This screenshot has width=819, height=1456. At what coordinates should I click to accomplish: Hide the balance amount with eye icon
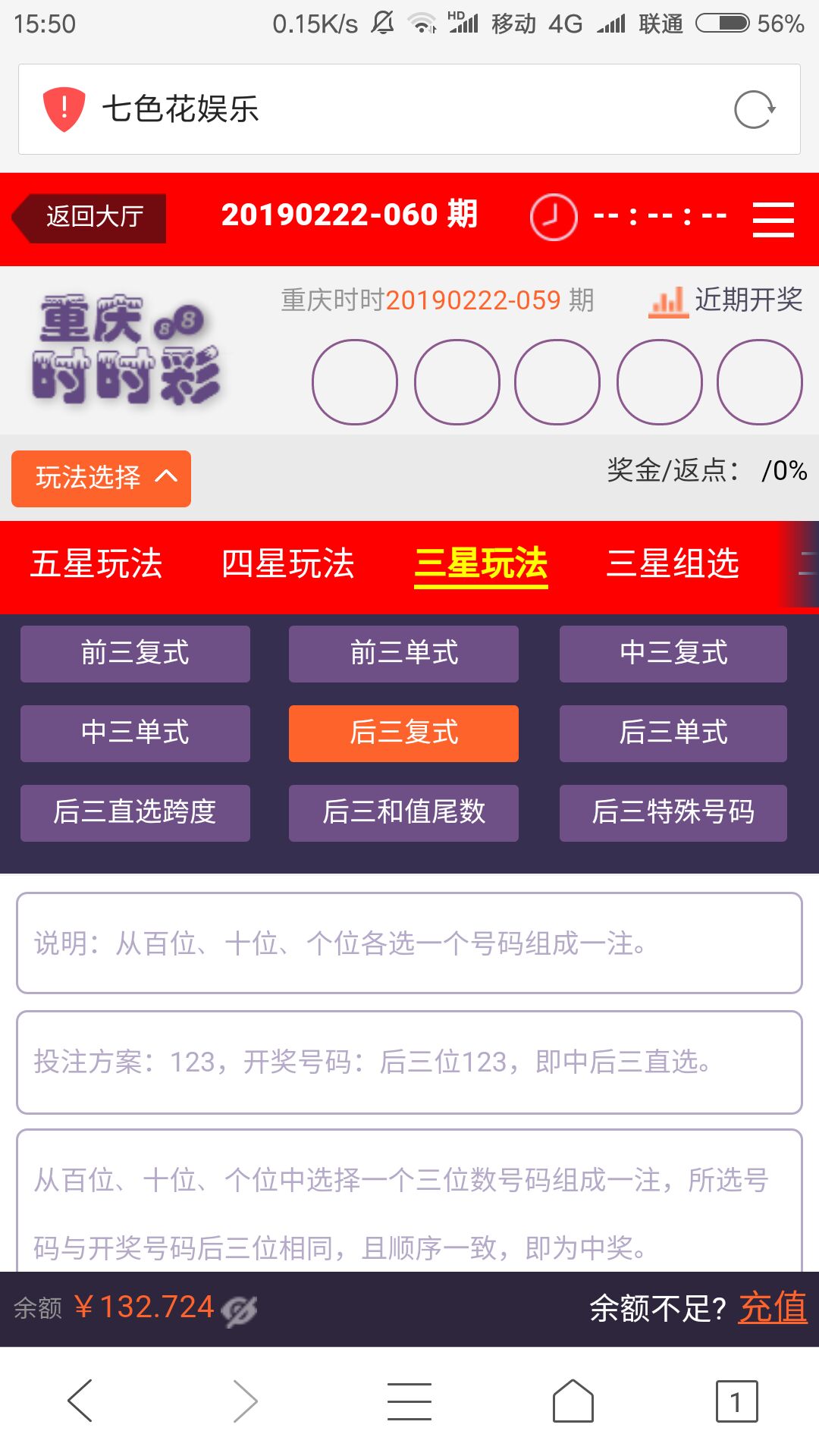[240, 1310]
